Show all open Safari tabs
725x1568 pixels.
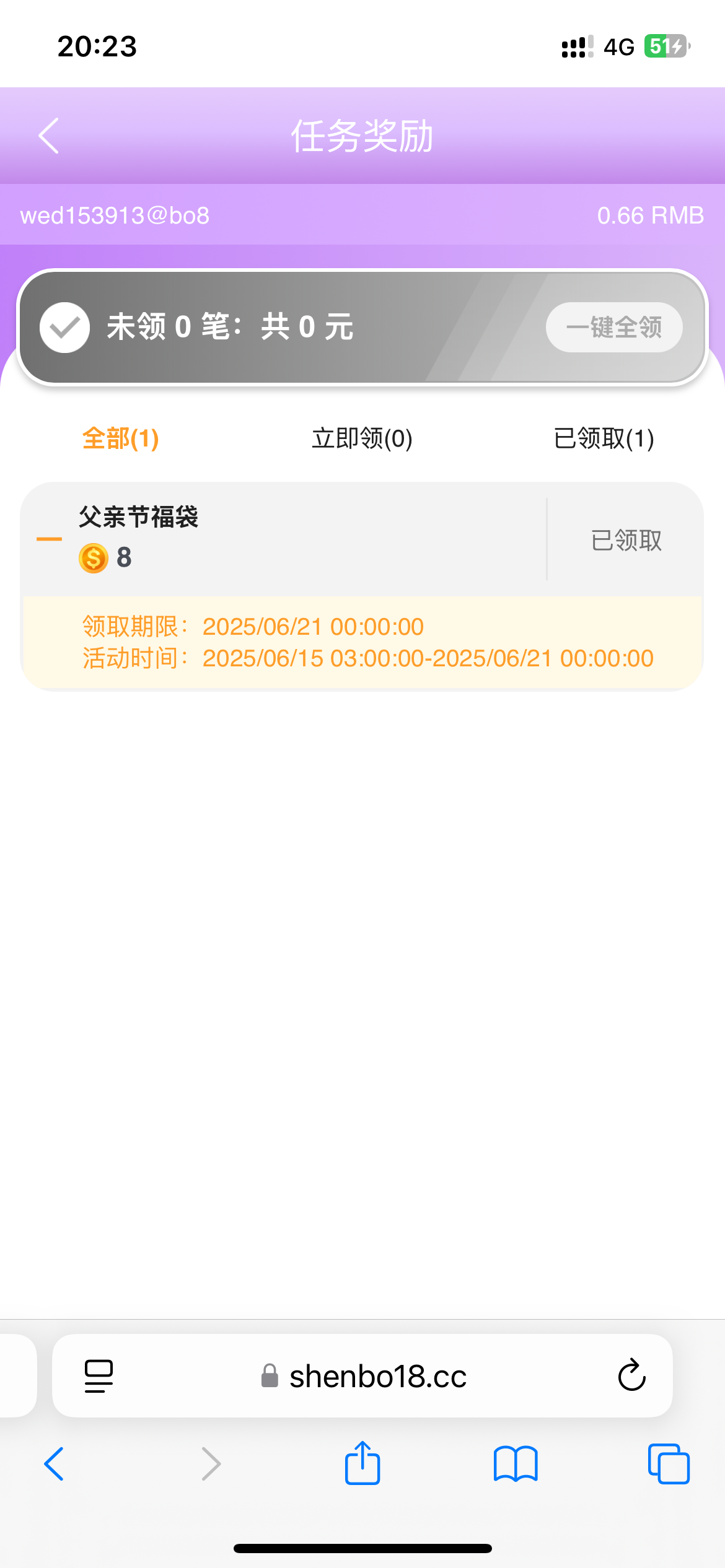click(668, 1464)
